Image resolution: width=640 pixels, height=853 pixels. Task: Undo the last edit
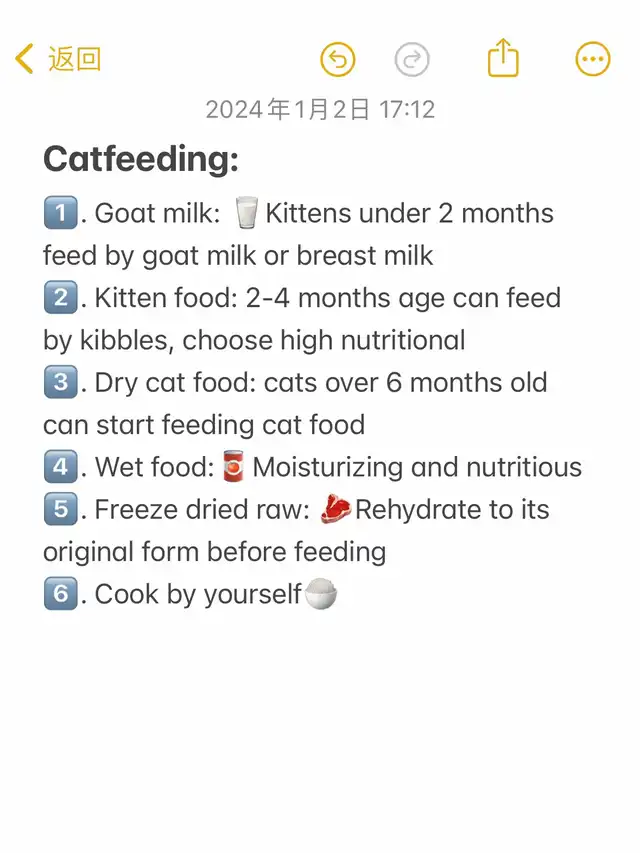pos(338,60)
